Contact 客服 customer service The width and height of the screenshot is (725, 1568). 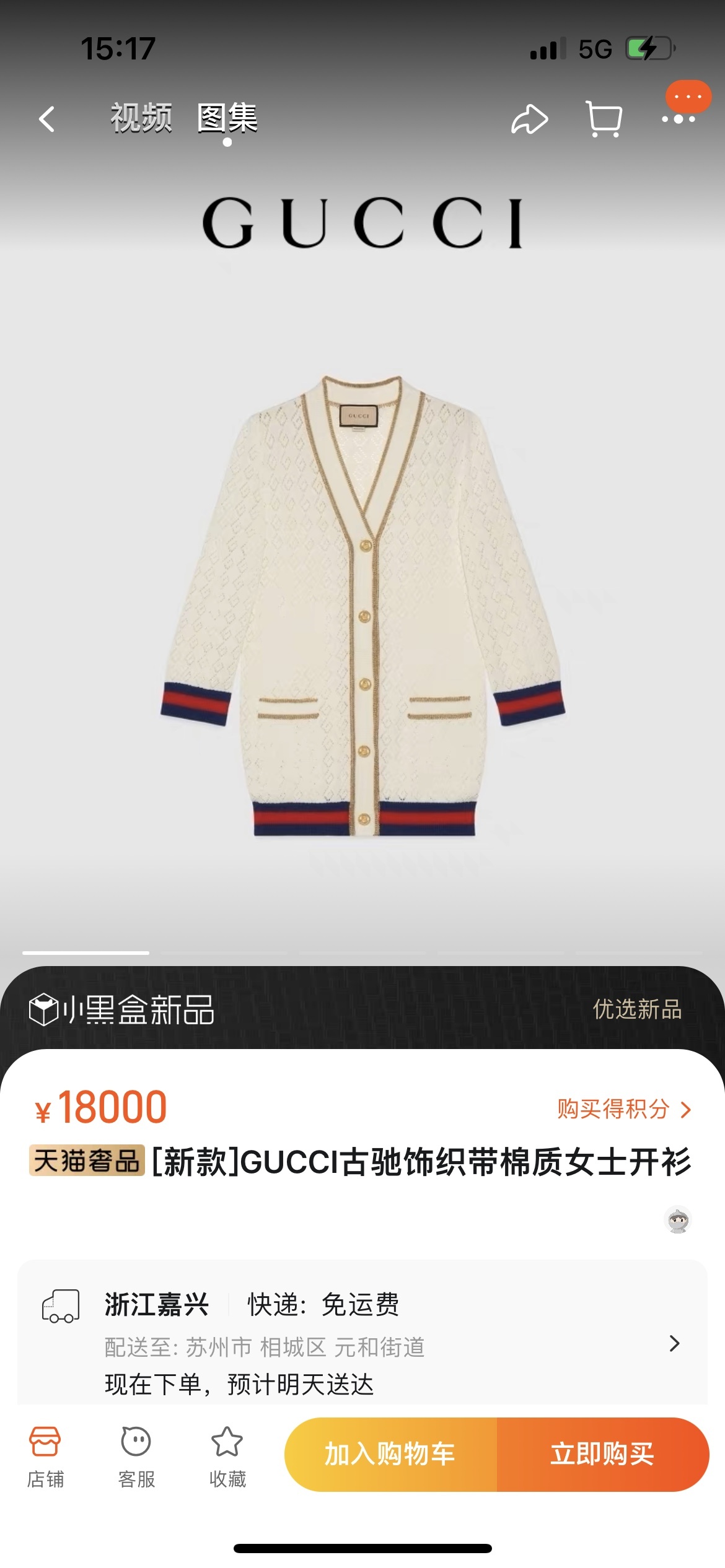click(x=136, y=1457)
